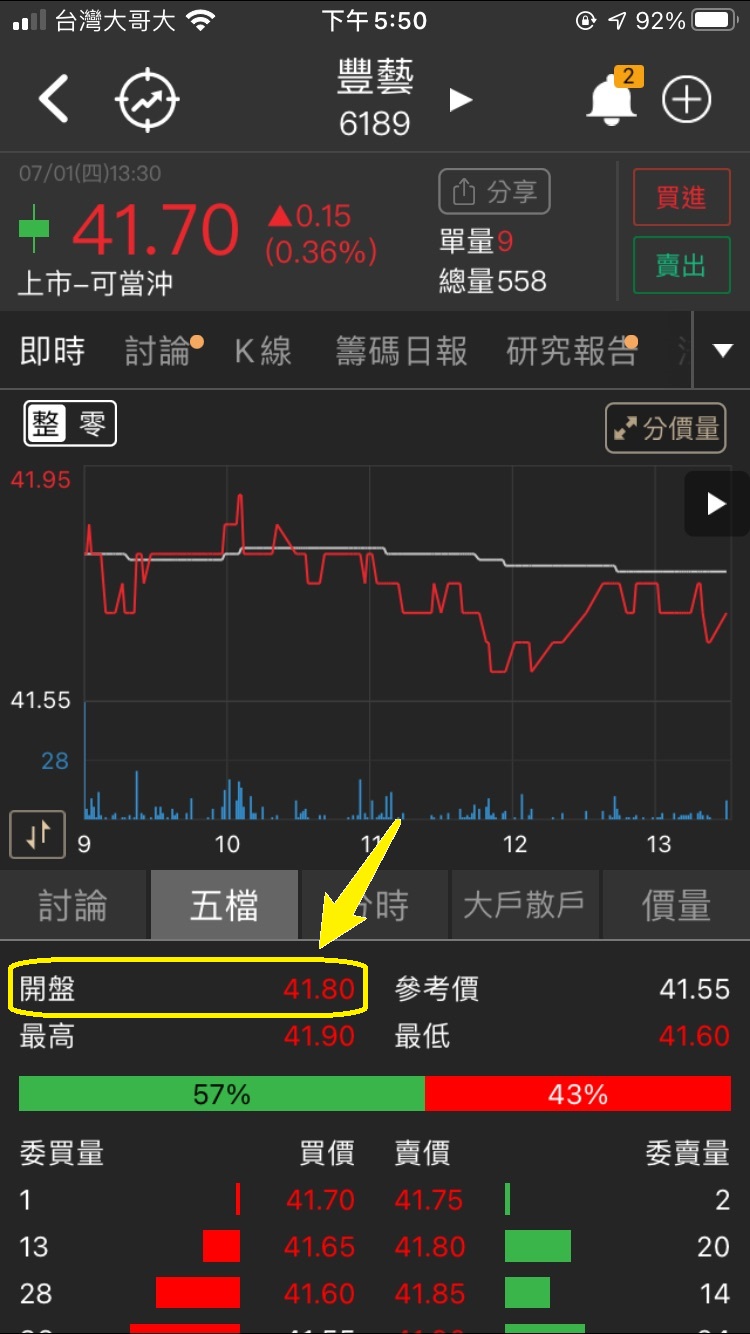The width and height of the screenshot is (750, 1334).
Task: Open the 籌碼日報 tab
Action: click(x=401, y=351)
